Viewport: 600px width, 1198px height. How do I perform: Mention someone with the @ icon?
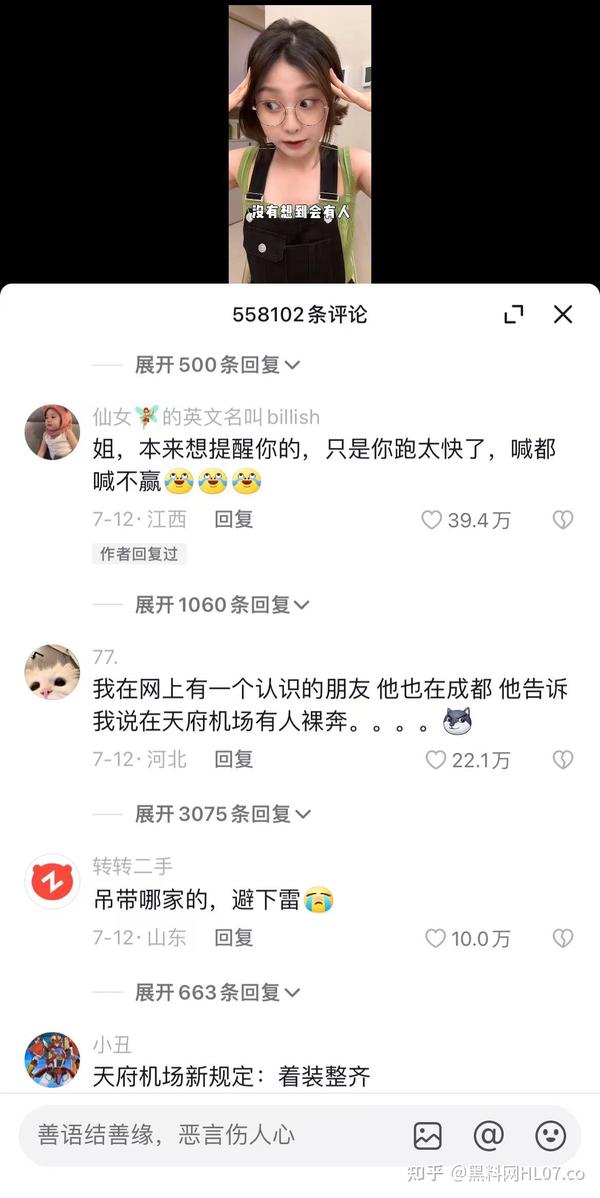[x=489, y=1136]
